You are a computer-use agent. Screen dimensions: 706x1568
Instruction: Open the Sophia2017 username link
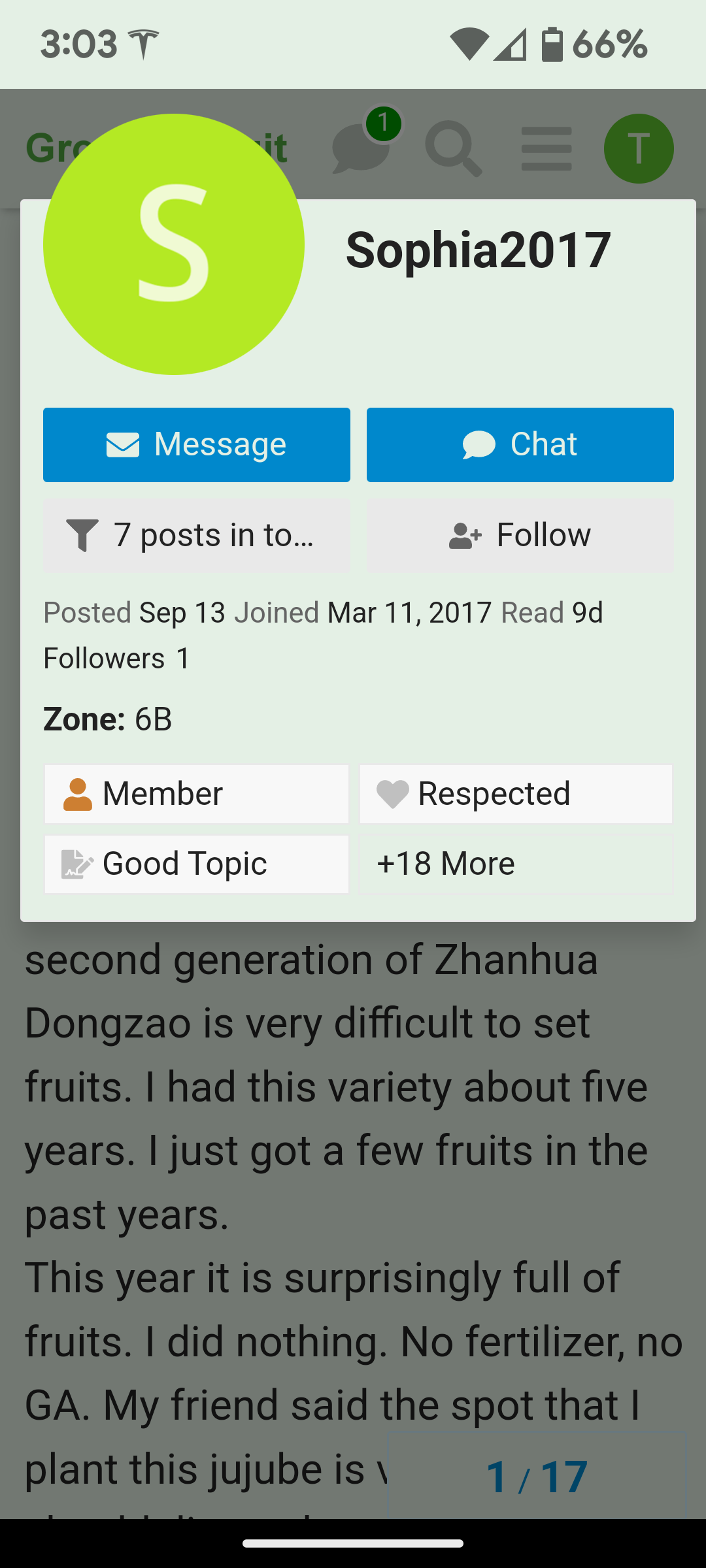coord(479,250)
